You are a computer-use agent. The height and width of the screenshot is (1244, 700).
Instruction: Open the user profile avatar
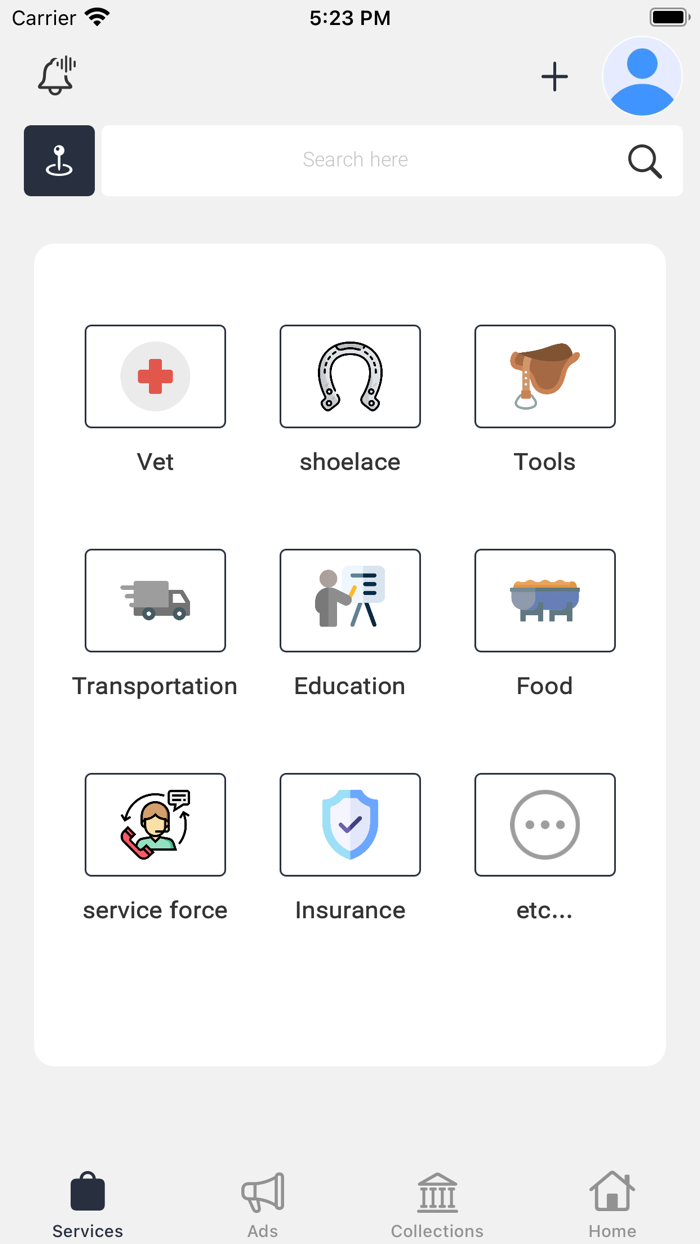point(642,77)
